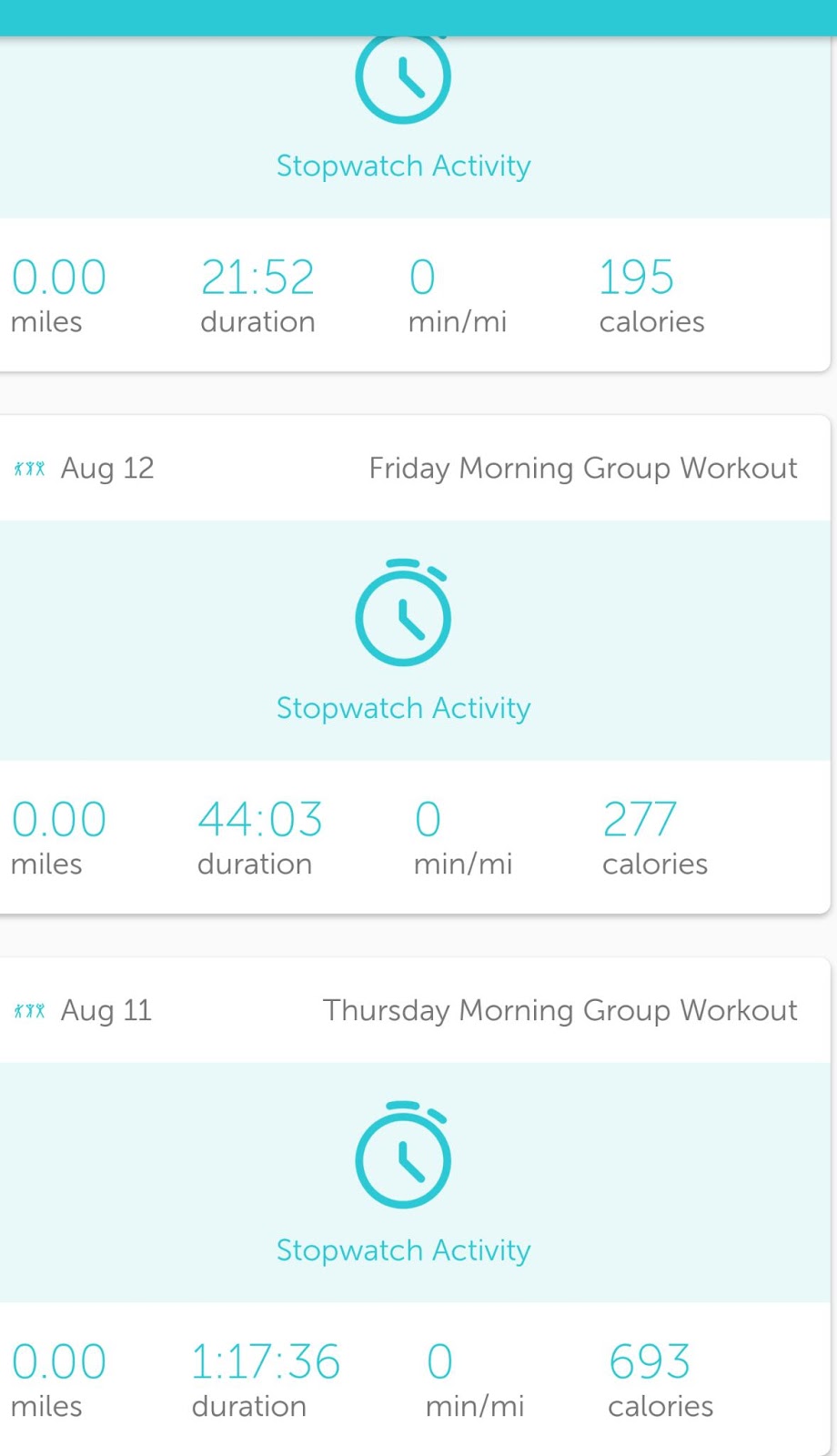The height and width of the screenshot is (1456, 837).
Task: Open the 21:52 duration stopwatch activity
Action: [403, 127]
